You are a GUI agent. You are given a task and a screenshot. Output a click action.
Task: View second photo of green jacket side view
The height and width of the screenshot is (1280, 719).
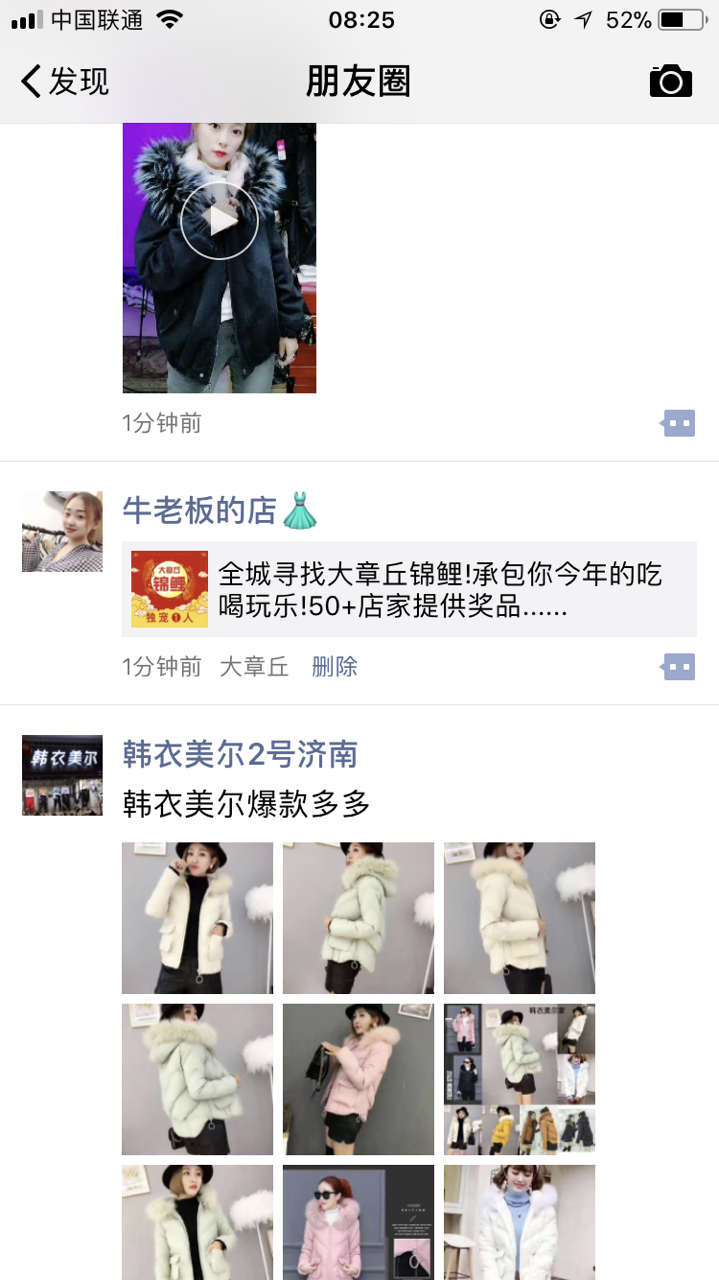[x=358, y=917]
